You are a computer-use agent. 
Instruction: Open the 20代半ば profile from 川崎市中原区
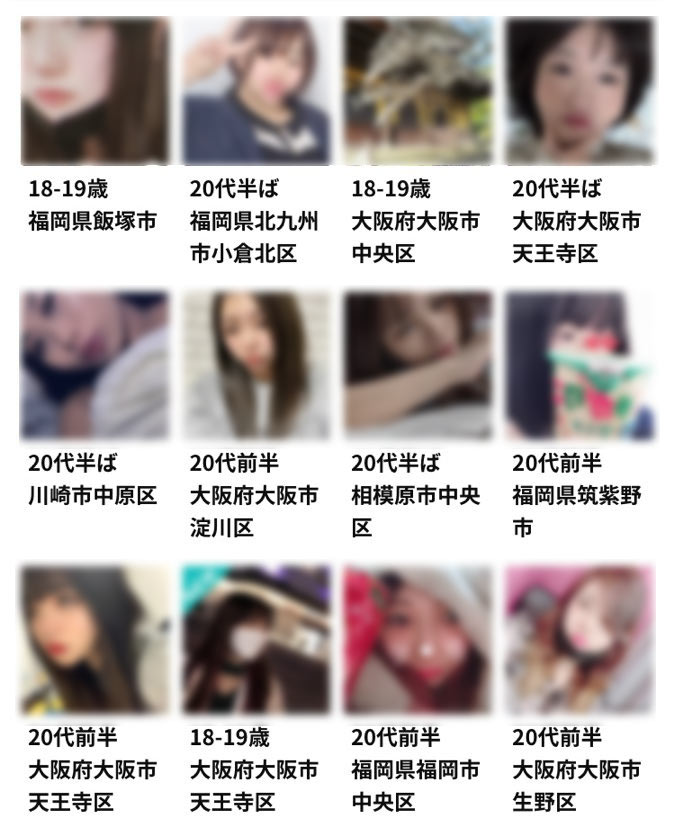click(x=94, y=366)
